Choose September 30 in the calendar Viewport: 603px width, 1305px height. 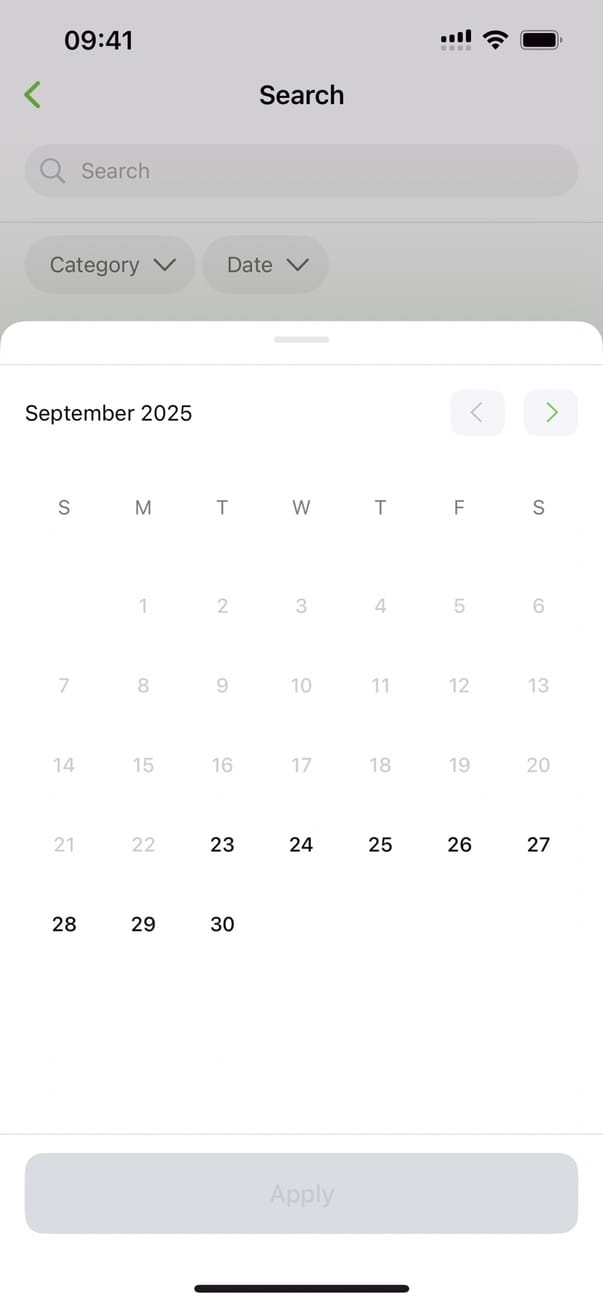point(222,924)
